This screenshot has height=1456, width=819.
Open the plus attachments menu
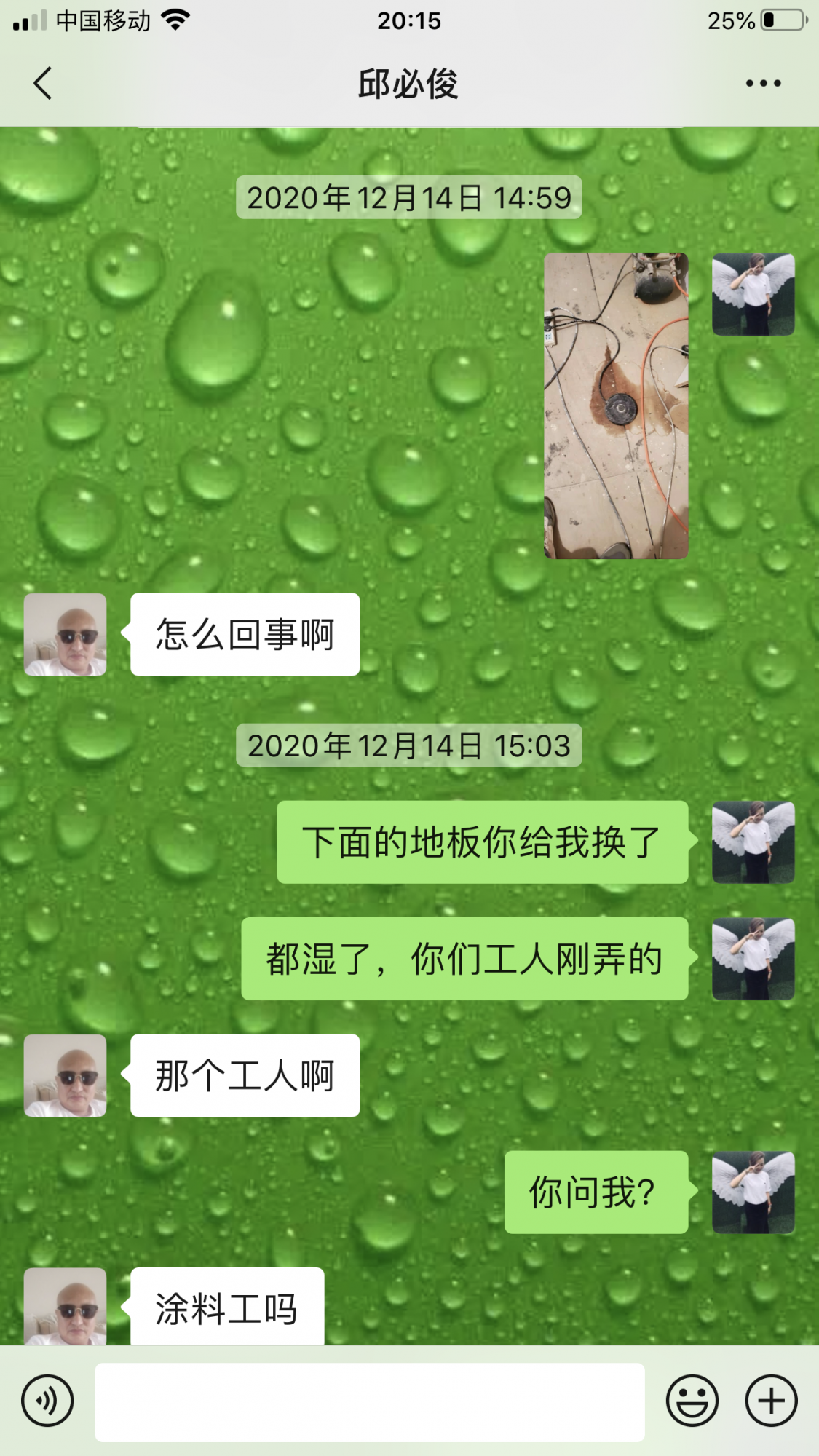771,1400
